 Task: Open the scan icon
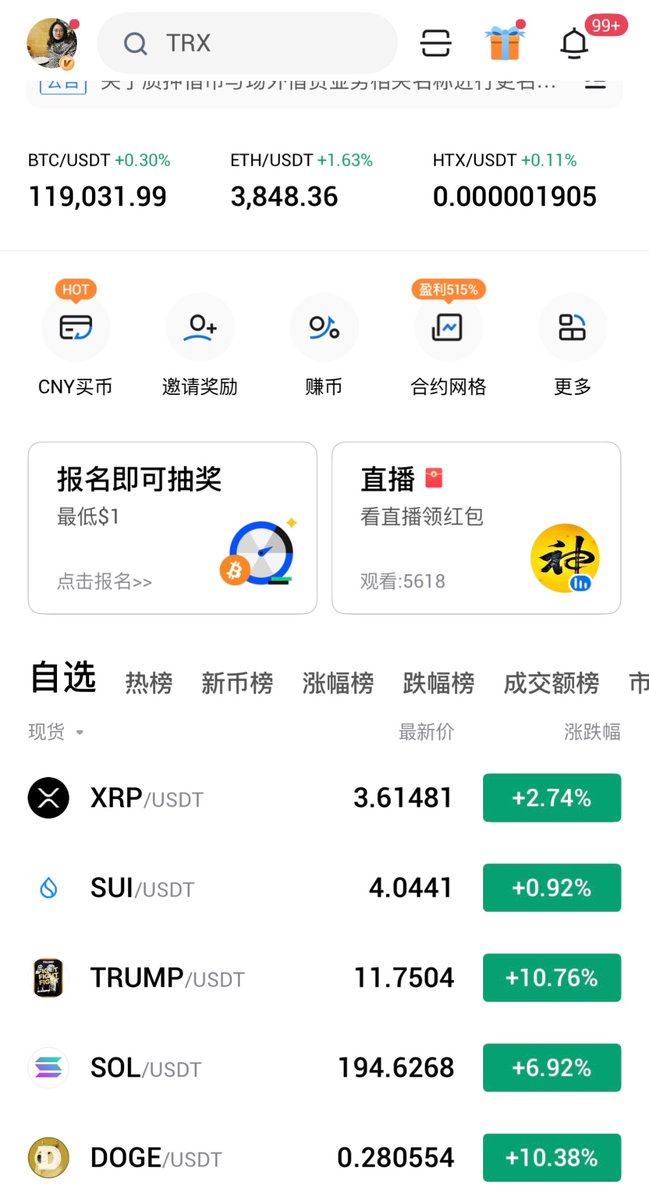pyautogui.click(x=436, y=43)
